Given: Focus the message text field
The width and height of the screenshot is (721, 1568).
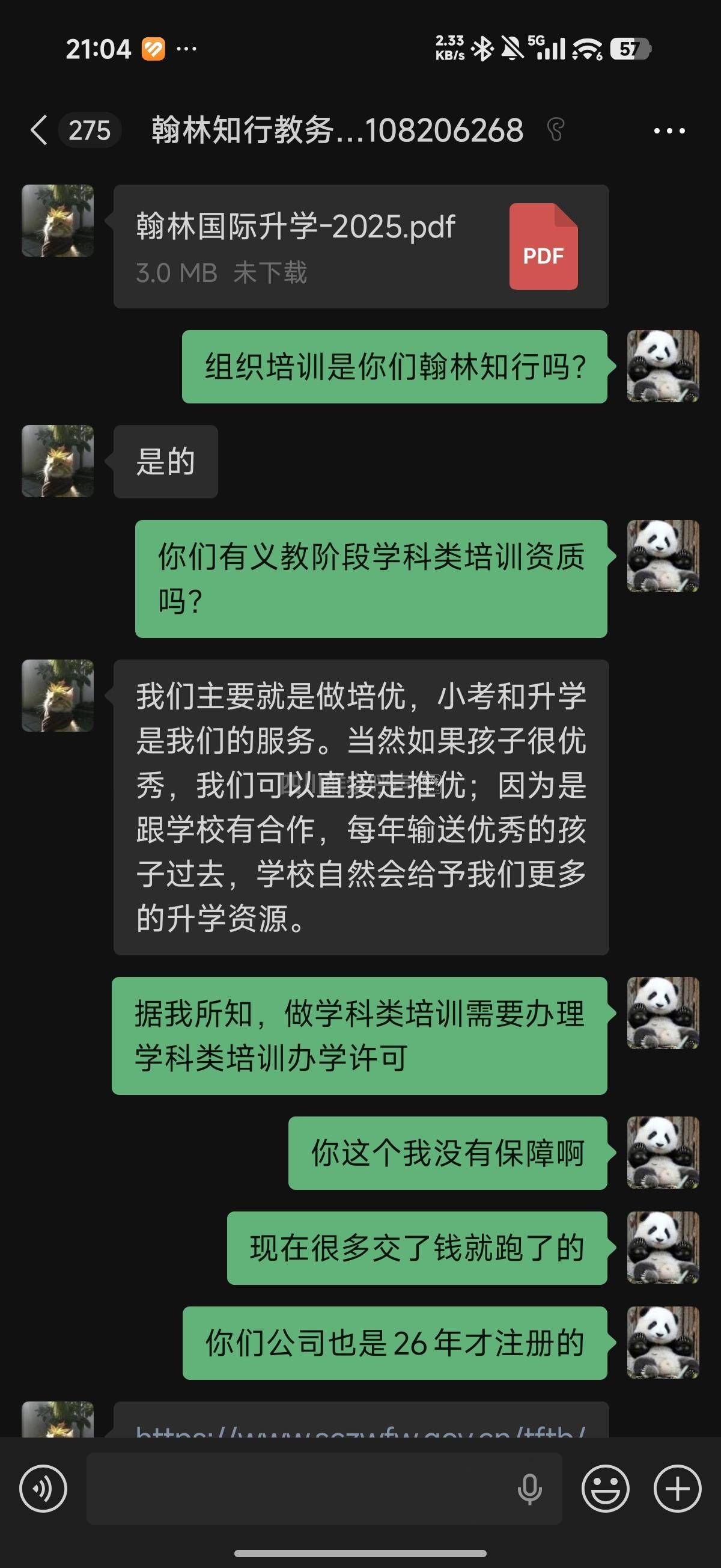Looking at the screenshot, I should [298, 1489].
